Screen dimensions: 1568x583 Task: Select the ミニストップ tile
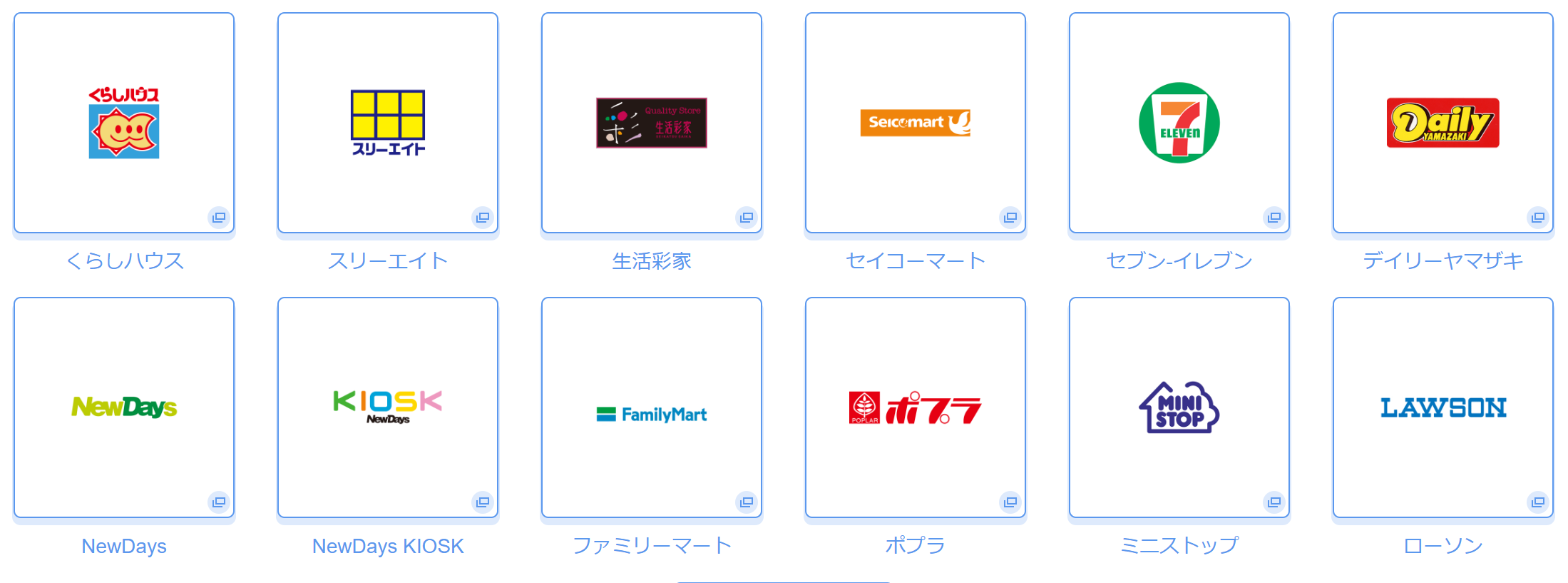[1179, 407]
